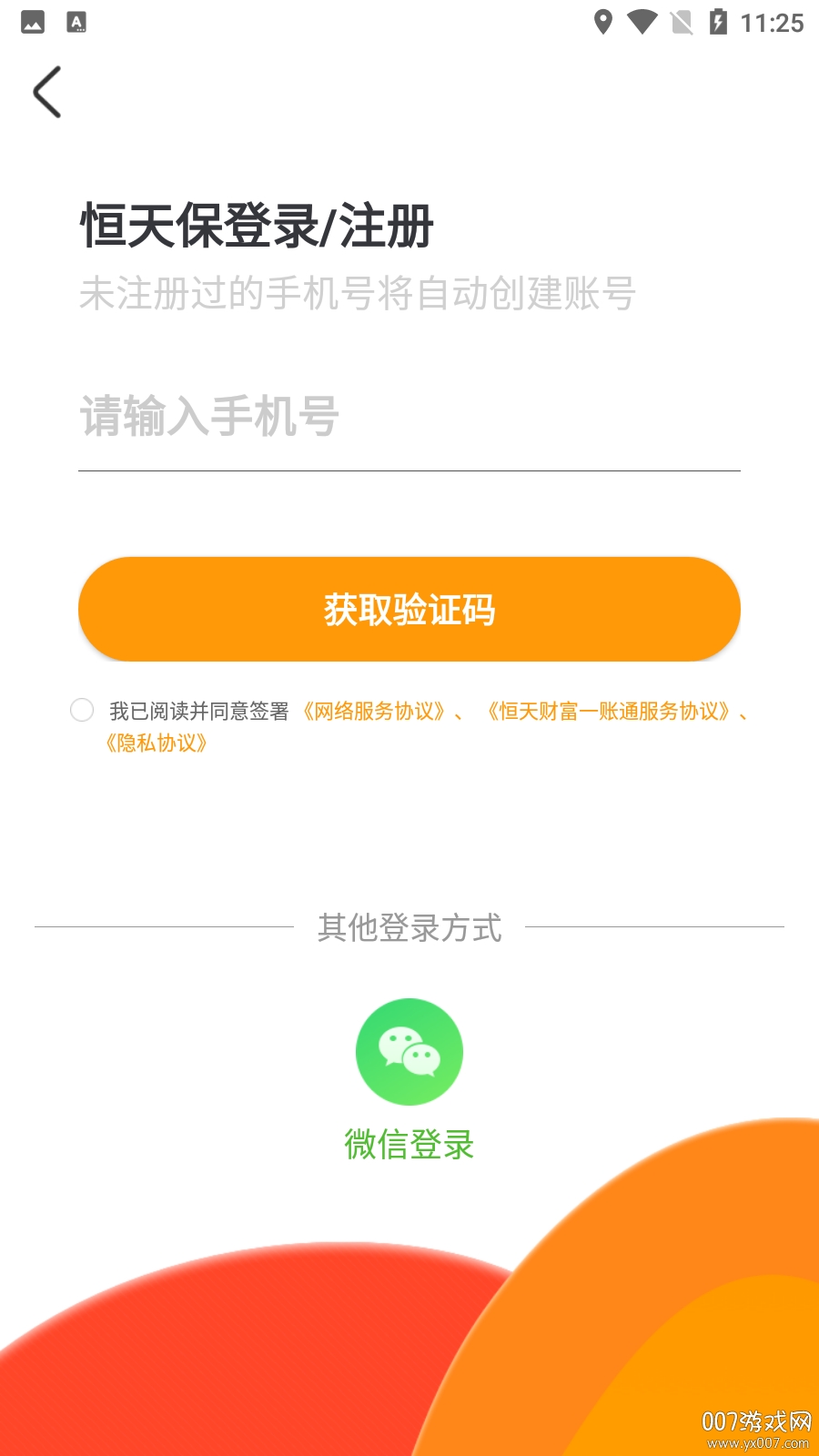819x1456 pixels.
Task: Tap the 其他登录方式 divider text
Action: click(x=409, y=928)
